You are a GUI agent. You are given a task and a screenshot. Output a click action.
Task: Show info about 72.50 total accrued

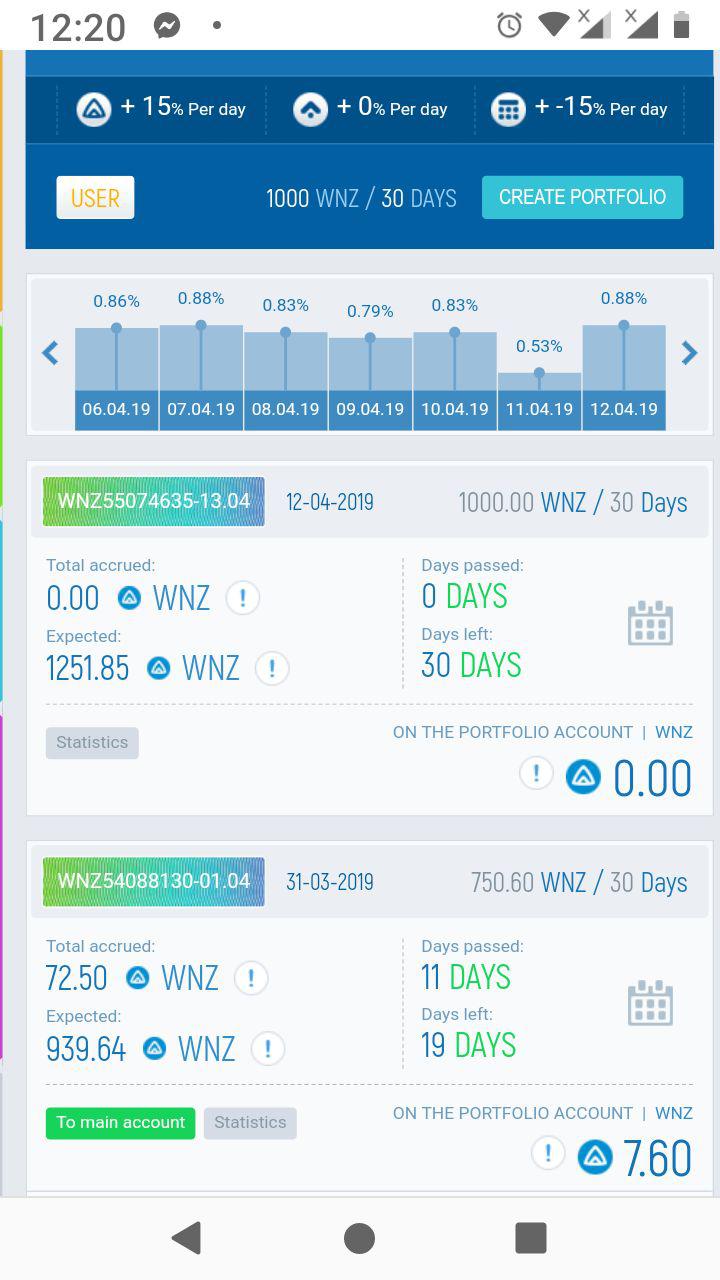(x=251, y=978)
